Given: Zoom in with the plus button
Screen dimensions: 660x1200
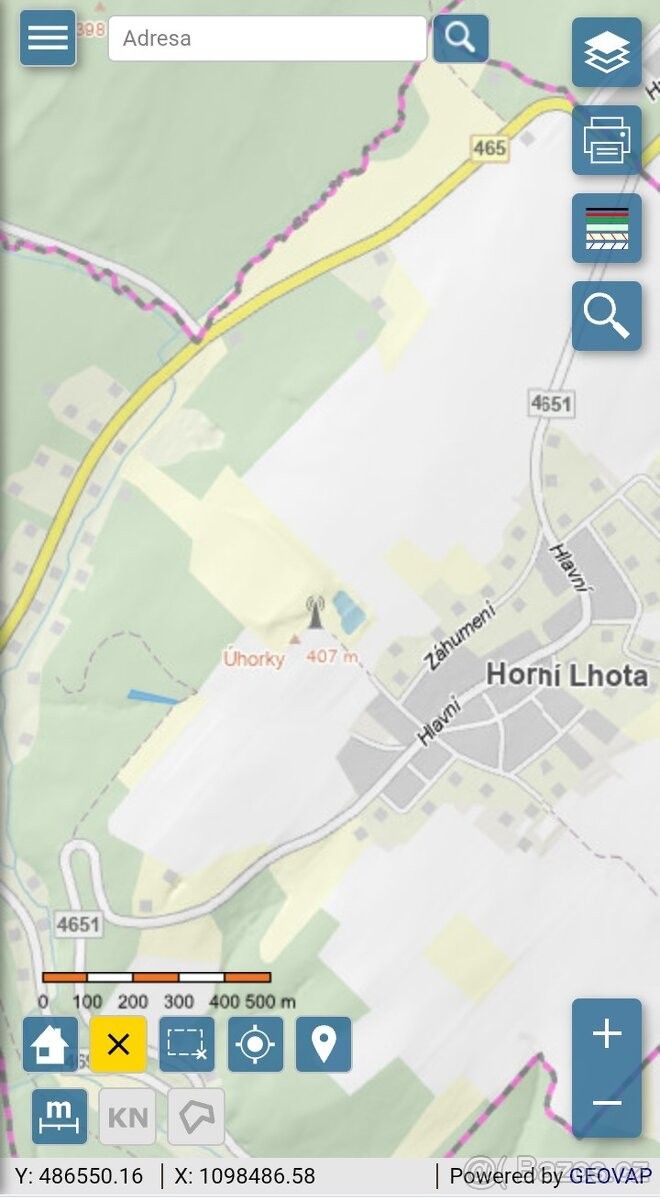Looking at the screenshot, I should coord(607,1034).
